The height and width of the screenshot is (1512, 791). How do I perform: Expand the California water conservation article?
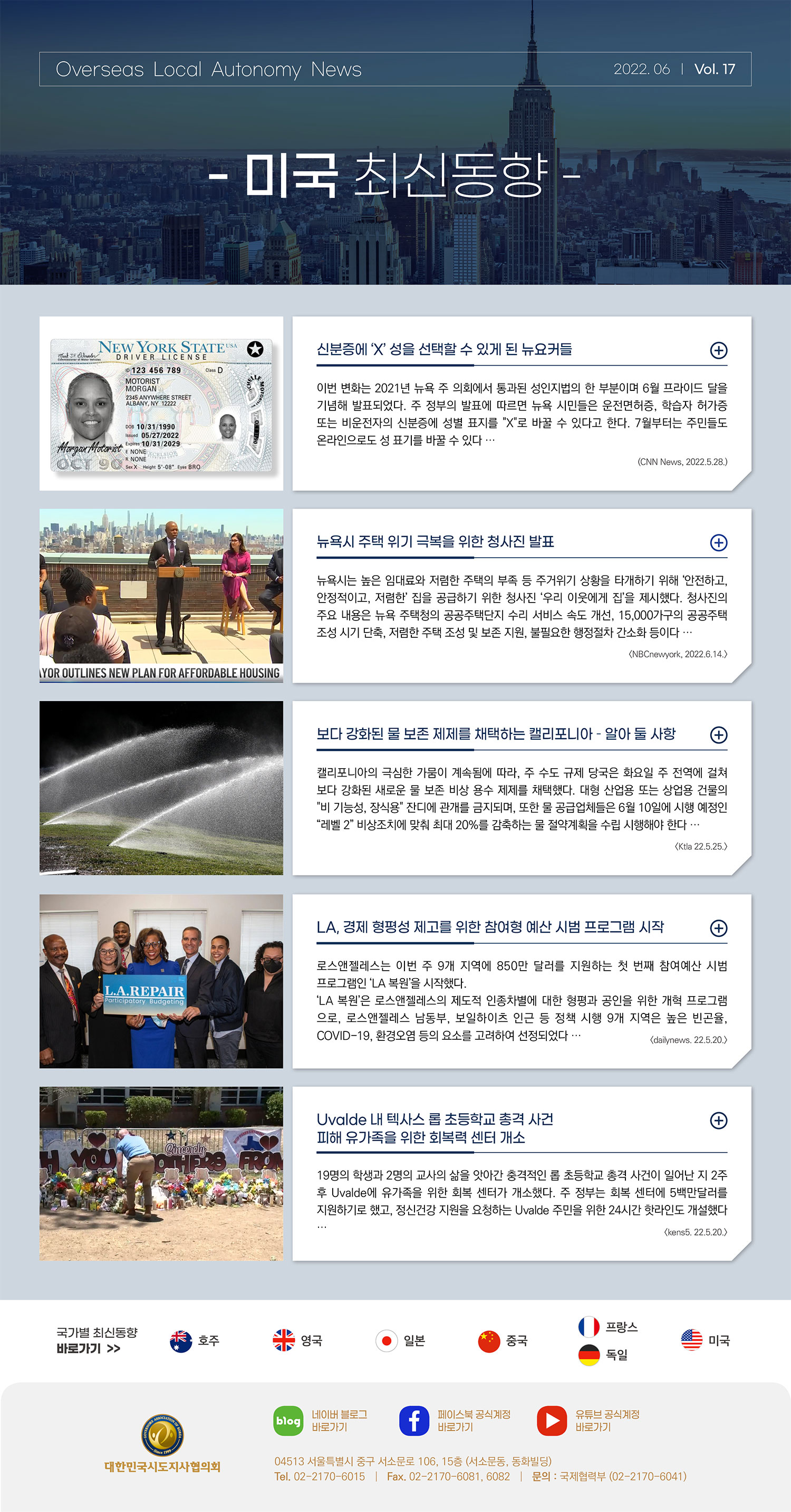point(718,735)
